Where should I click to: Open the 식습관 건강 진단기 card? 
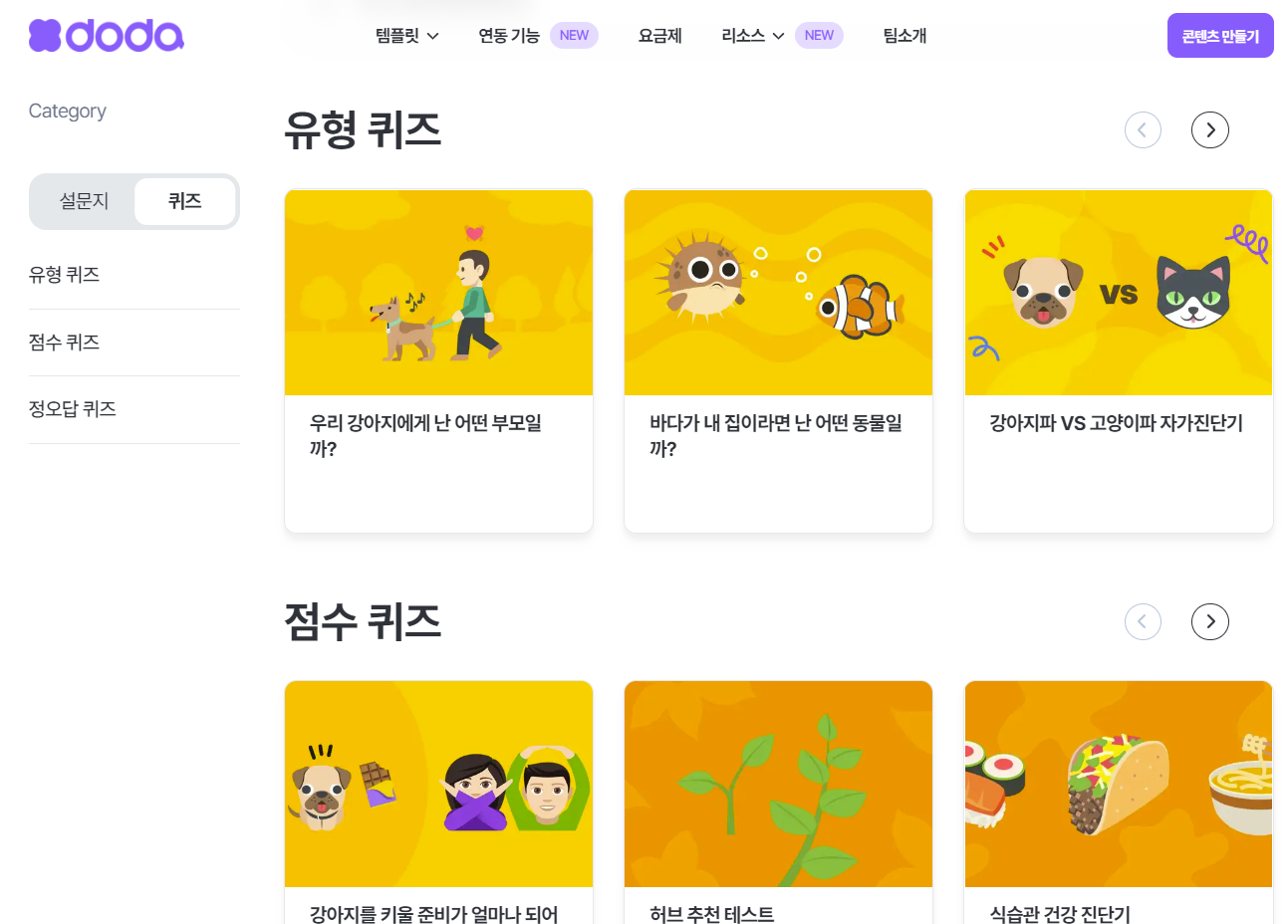1119,803
